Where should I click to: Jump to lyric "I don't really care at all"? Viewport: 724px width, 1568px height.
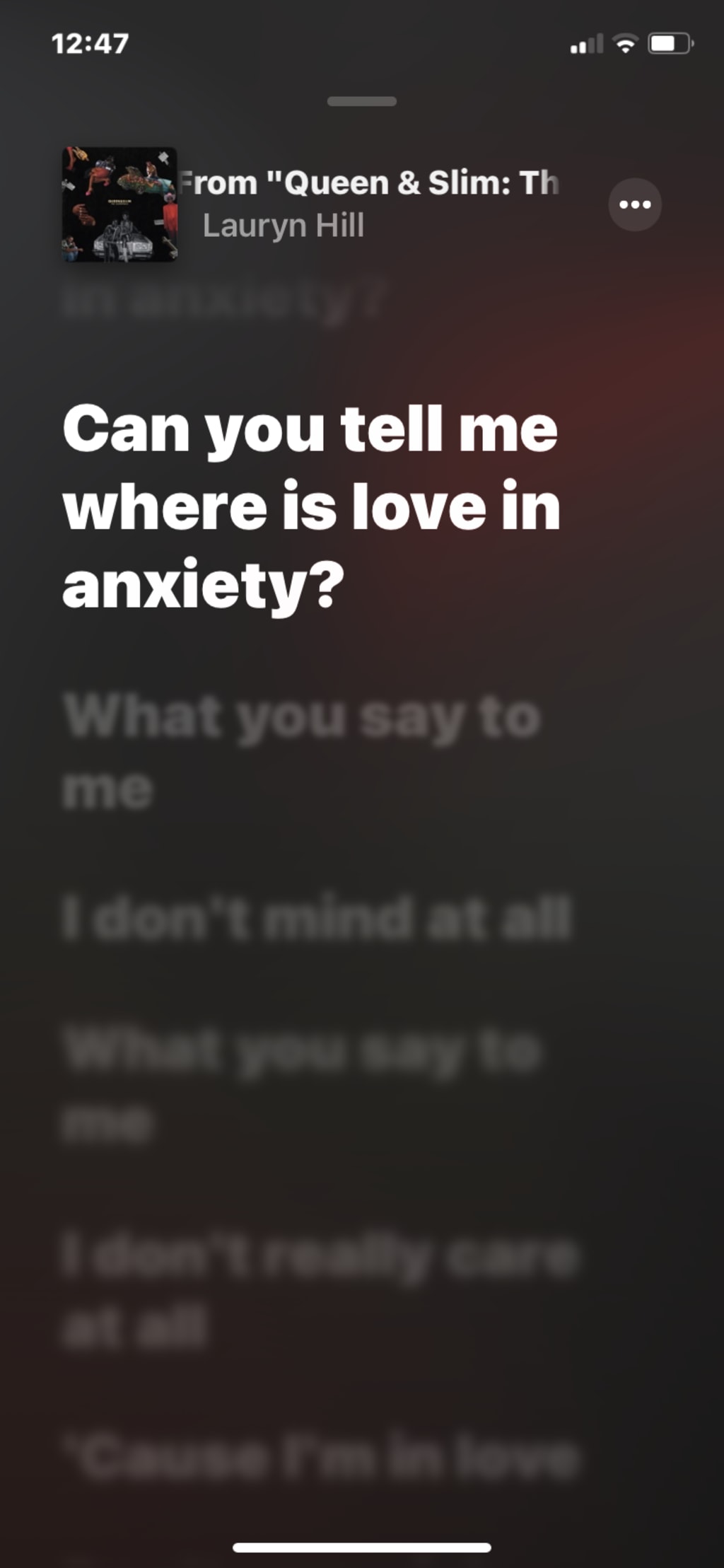320,1291
